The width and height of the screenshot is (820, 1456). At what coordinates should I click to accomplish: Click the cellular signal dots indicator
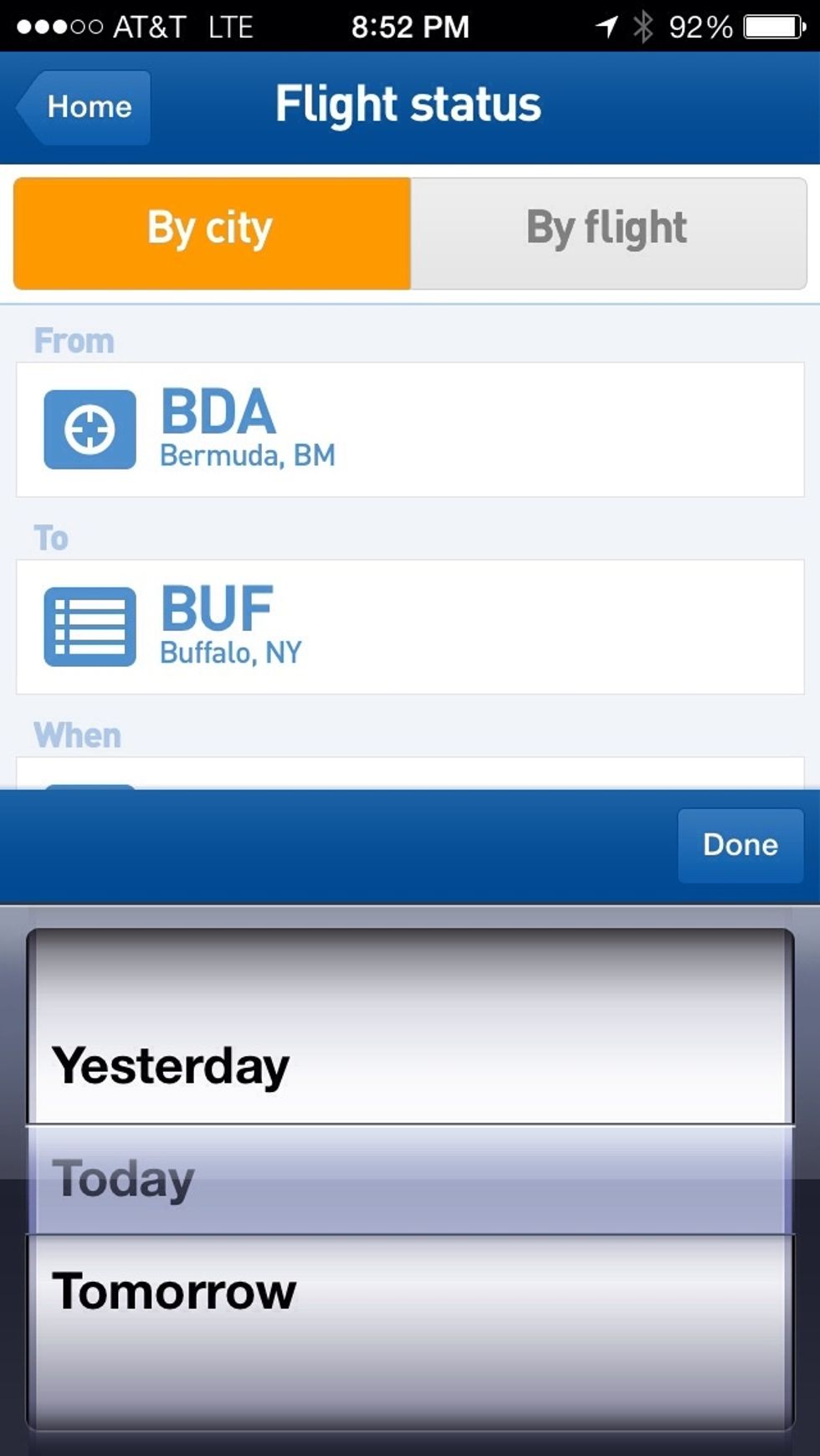click(59, 25)
